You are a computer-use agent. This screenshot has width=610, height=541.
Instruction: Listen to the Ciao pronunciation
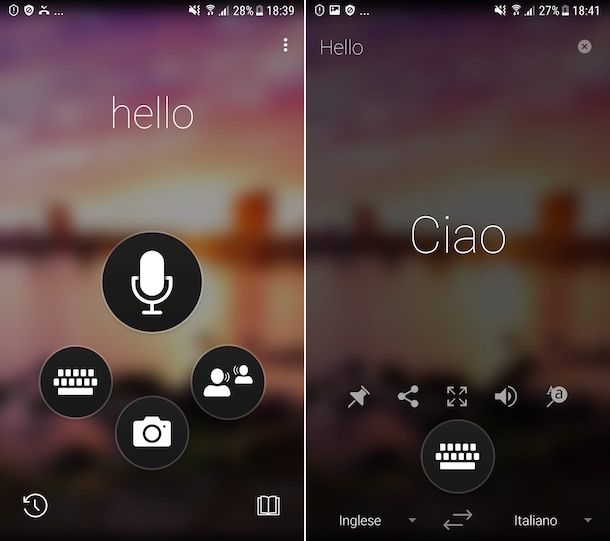point(506,396)
